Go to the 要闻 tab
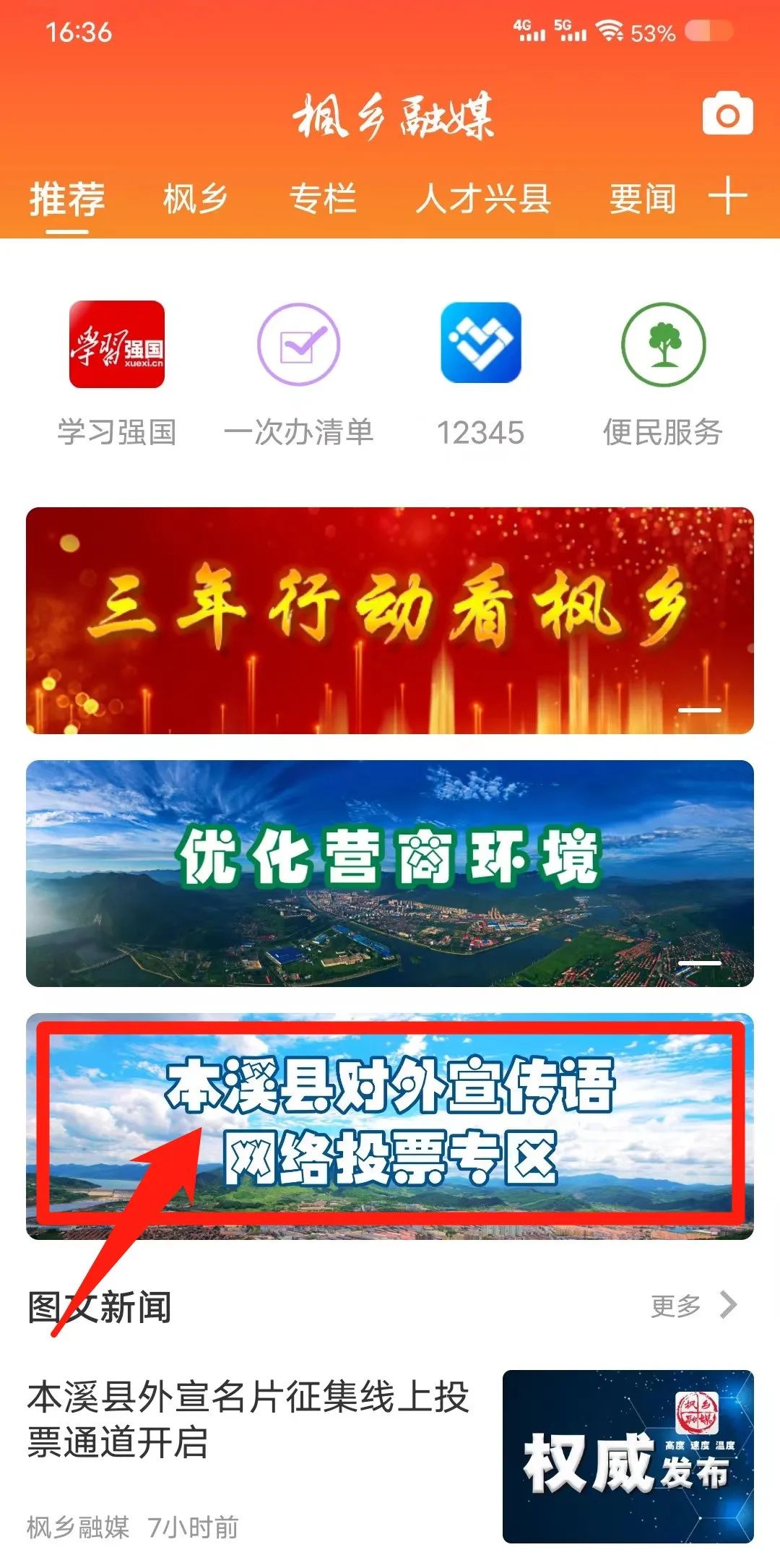 (642, 199)
